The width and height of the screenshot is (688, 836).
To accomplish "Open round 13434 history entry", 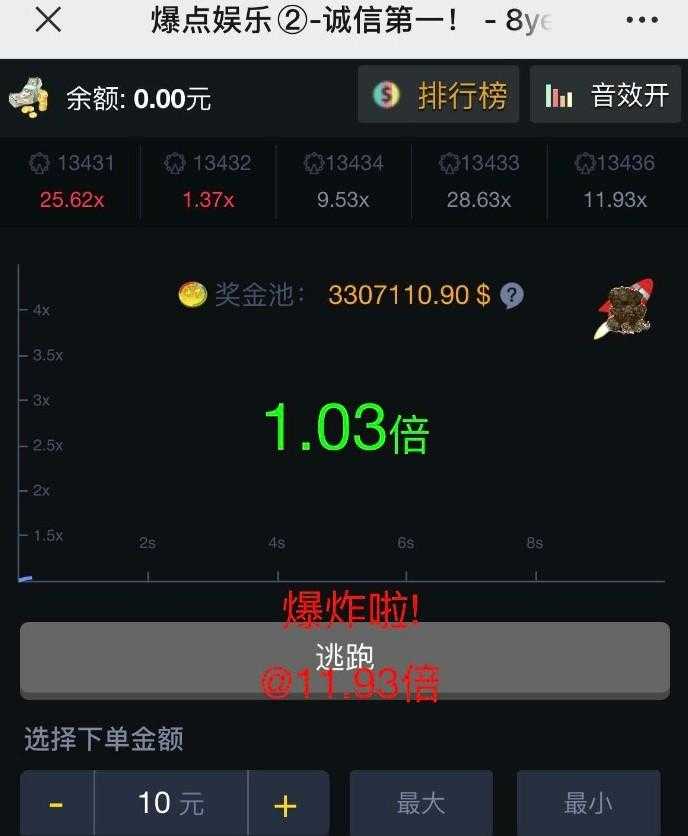I will [343, 181].
